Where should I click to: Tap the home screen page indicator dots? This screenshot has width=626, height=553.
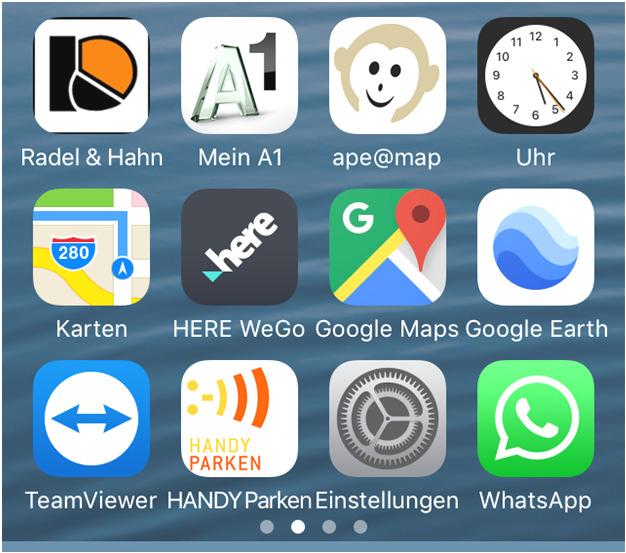coord(313,526)
